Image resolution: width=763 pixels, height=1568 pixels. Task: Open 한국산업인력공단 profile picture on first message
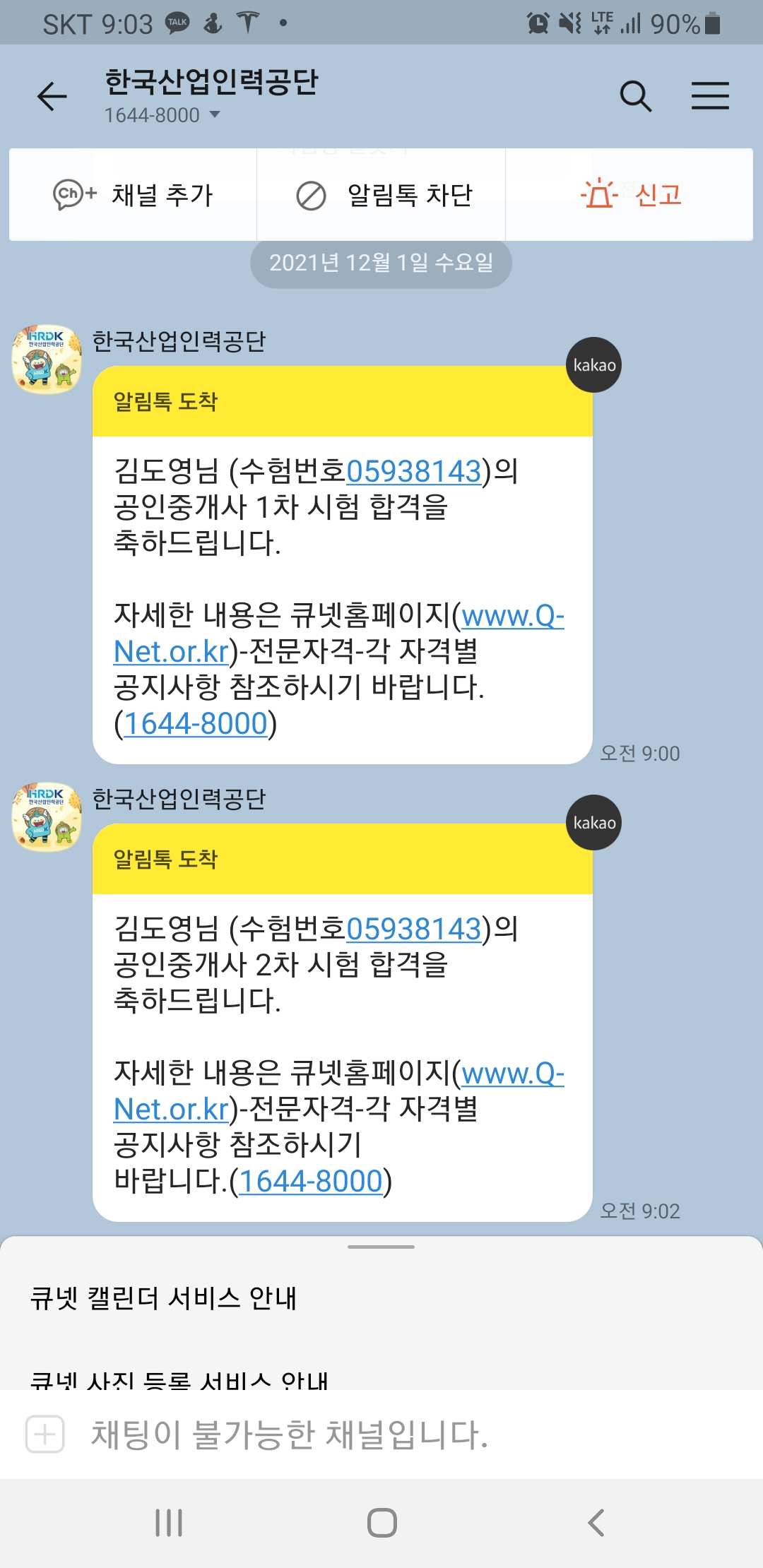tap(47, 359)
